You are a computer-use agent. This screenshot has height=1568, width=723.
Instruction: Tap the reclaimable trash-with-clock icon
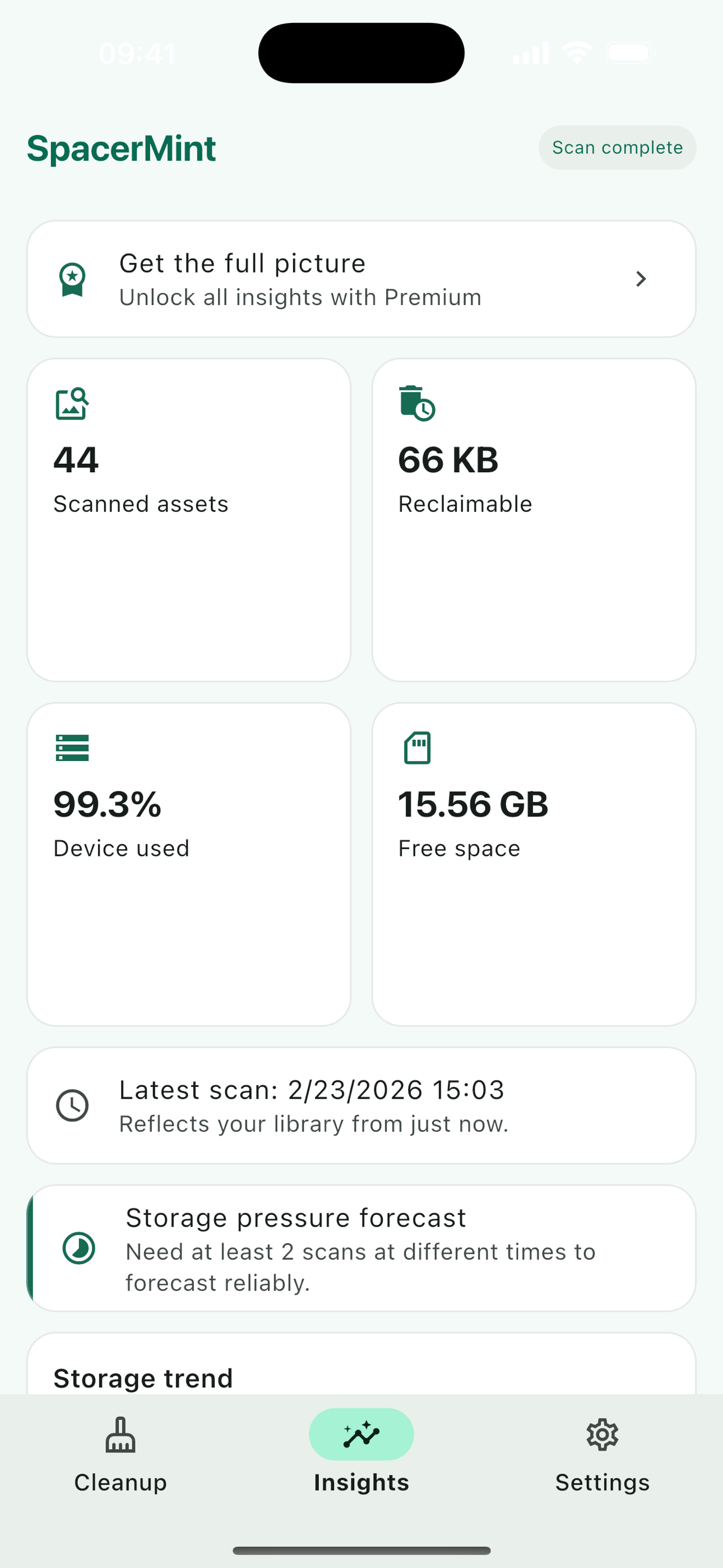pyautogui.click(x=415, y=404)
